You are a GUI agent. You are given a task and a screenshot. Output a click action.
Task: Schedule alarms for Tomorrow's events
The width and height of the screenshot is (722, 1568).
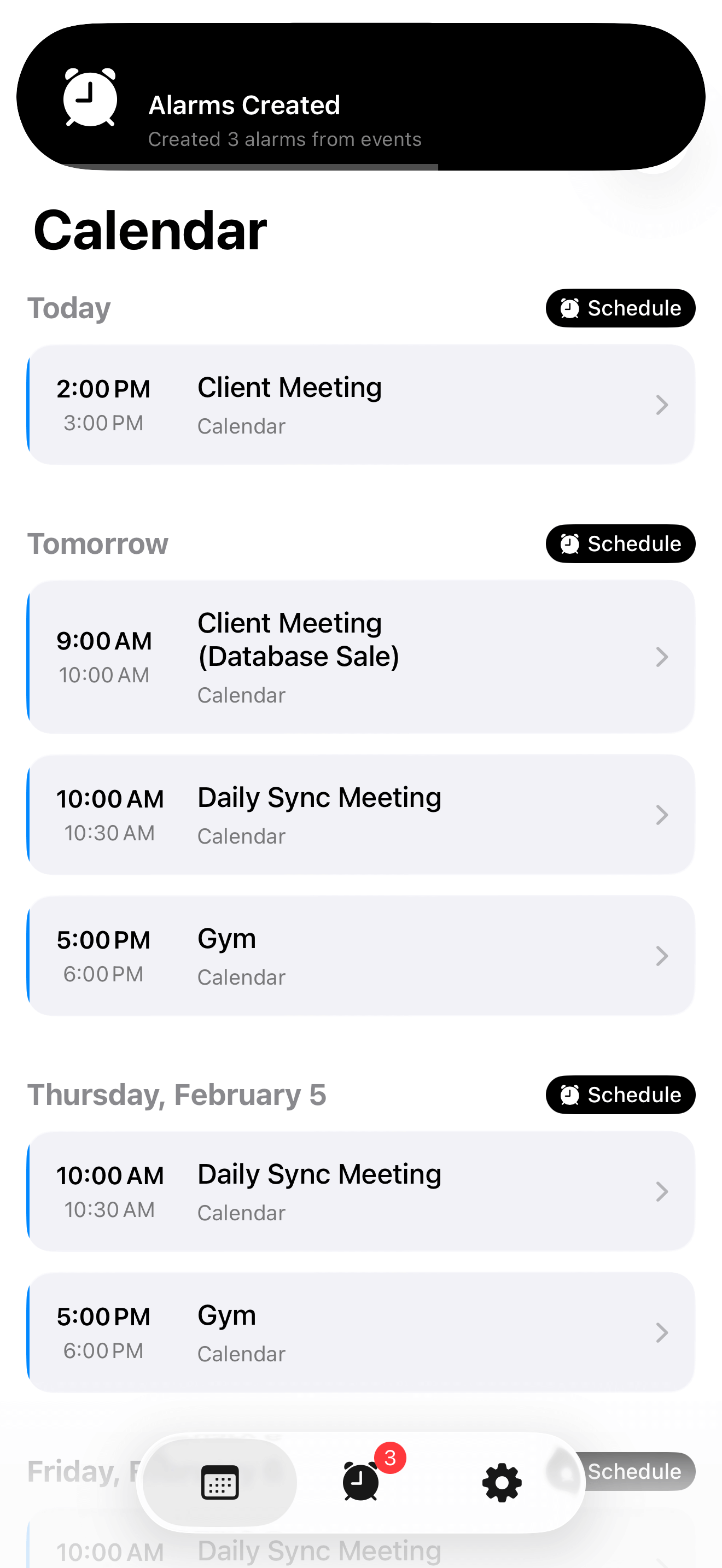coord(620,543)
